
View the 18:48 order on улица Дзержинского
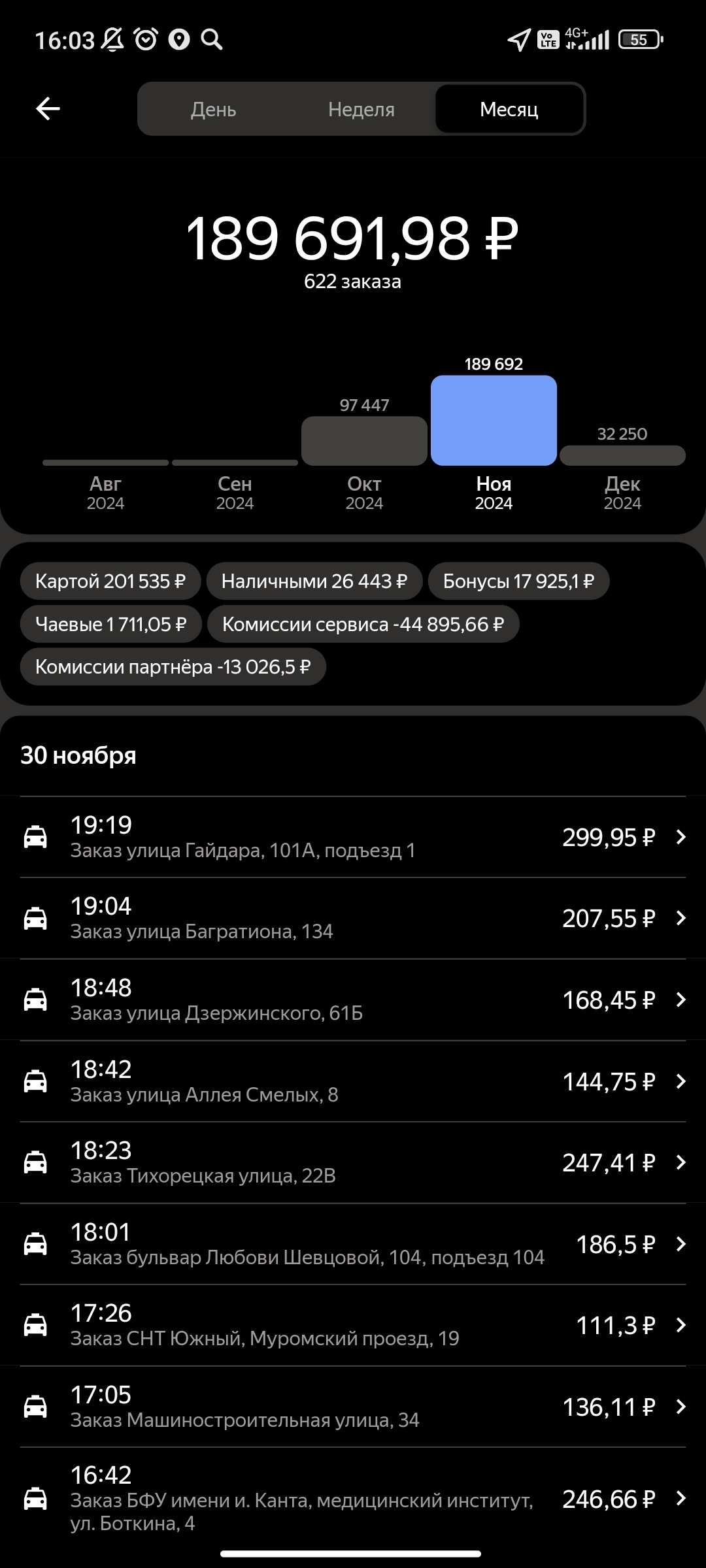(x=353, y=1000)
